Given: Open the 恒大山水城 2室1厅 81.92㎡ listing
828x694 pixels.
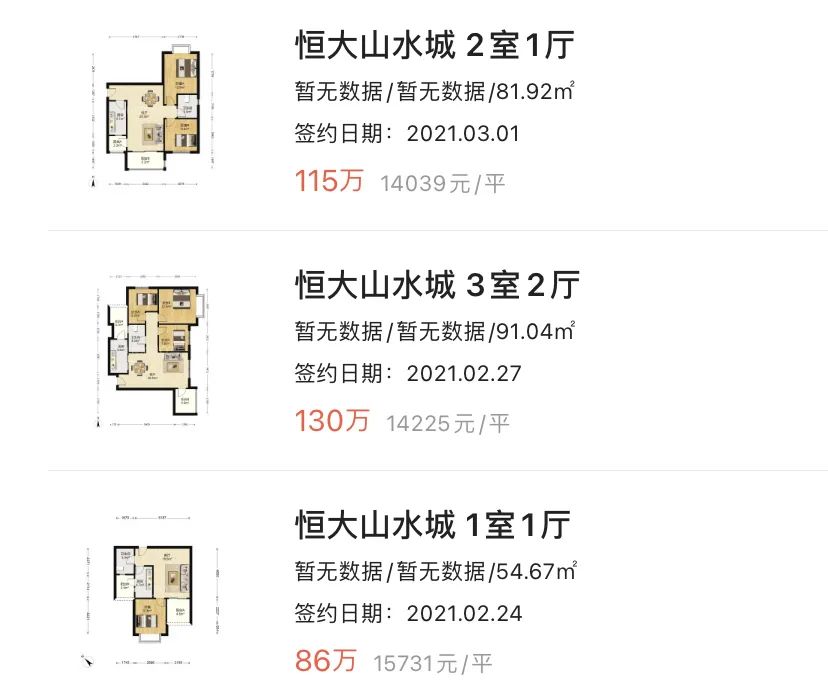Looking at the screenshot, I should point(435,46).
